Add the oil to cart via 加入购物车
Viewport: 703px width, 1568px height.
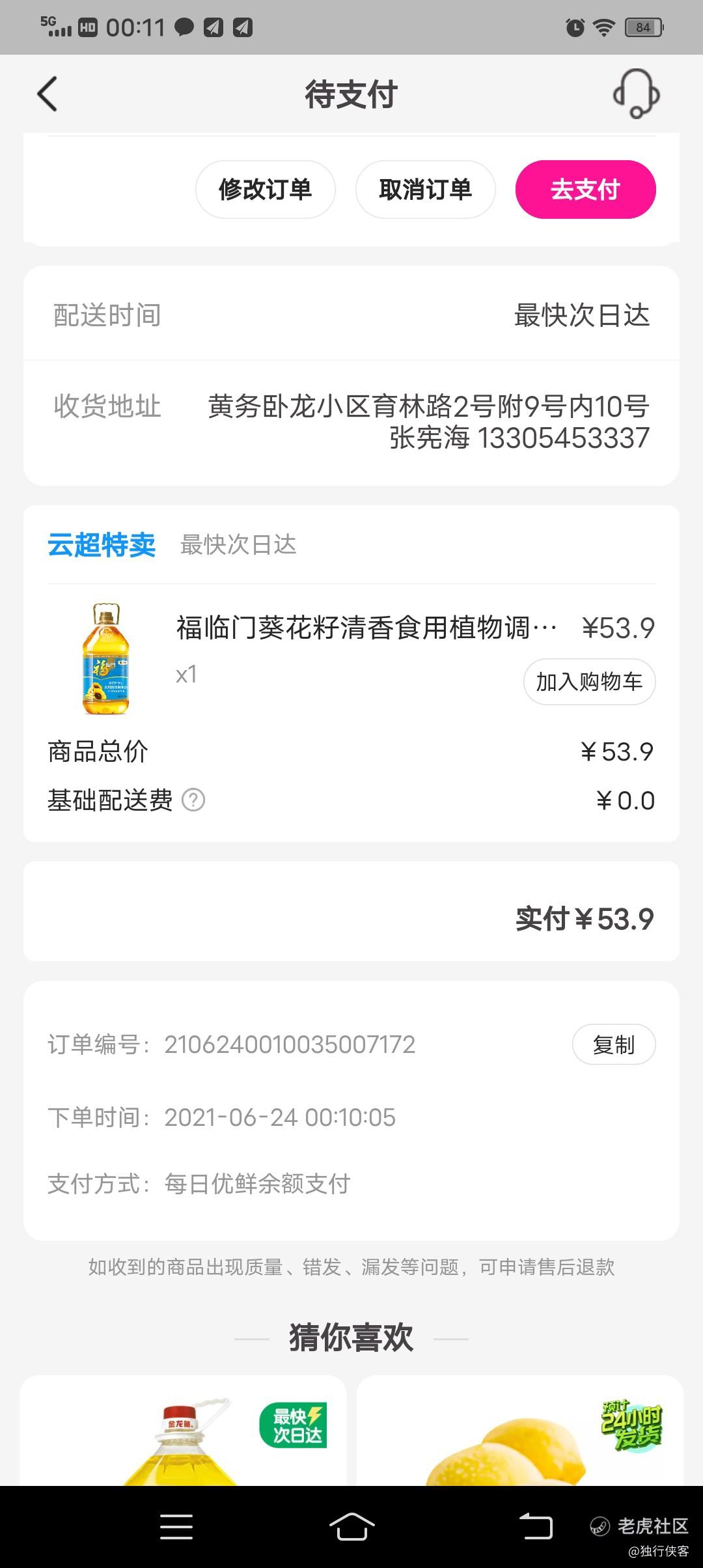coord(589,682)
